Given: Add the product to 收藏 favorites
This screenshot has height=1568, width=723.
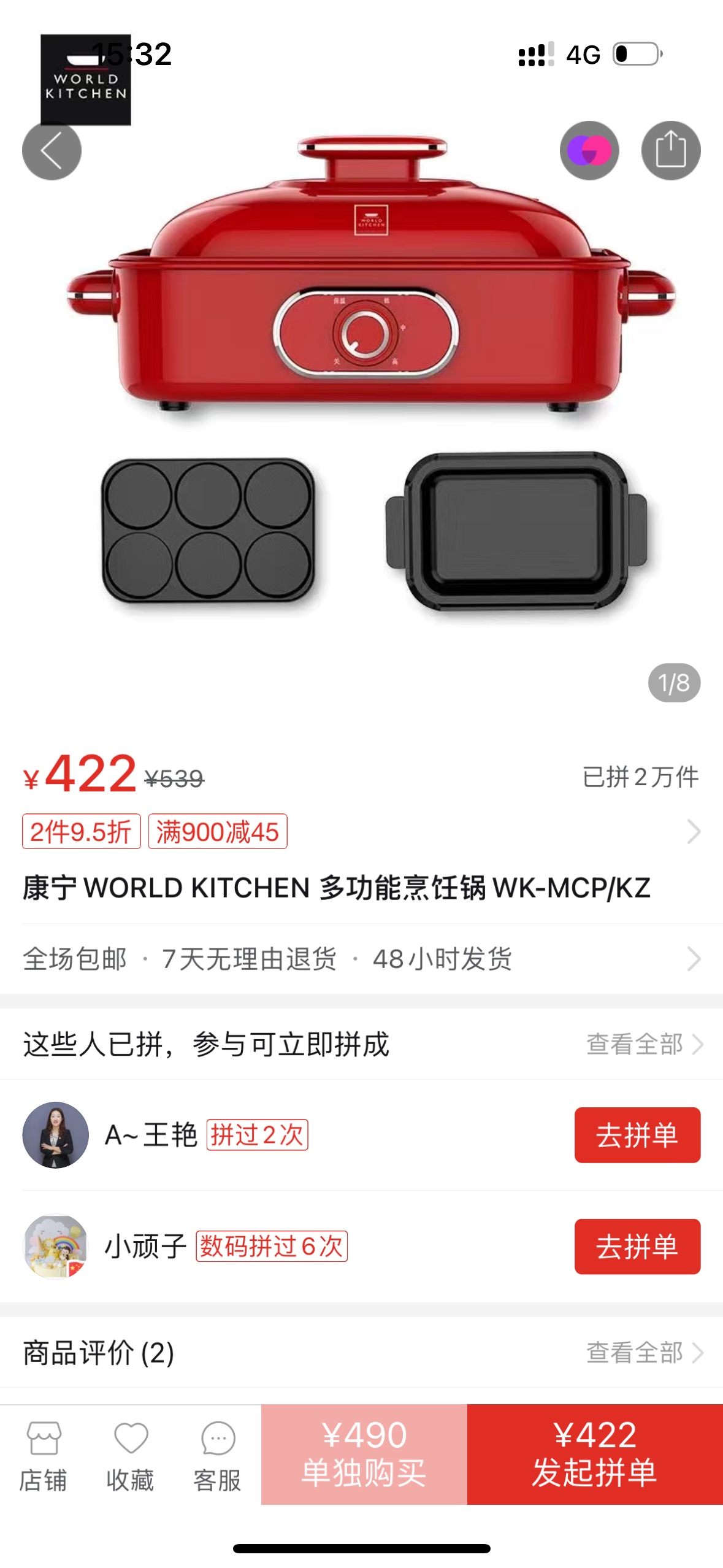Looking at the screenshot, I should click(x=131, y=1455).
